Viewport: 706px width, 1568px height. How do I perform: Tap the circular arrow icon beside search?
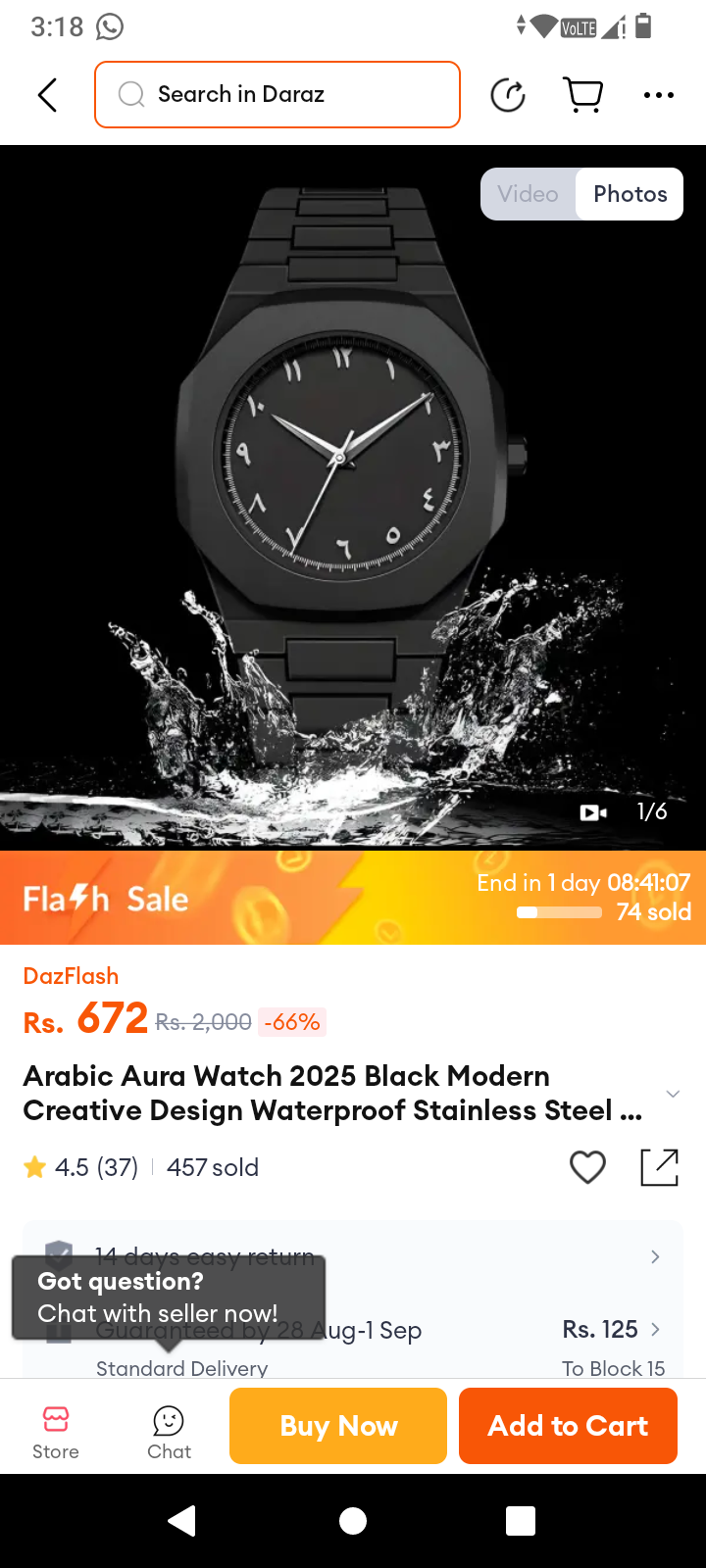pyautogui.click(x=508, y=95)
